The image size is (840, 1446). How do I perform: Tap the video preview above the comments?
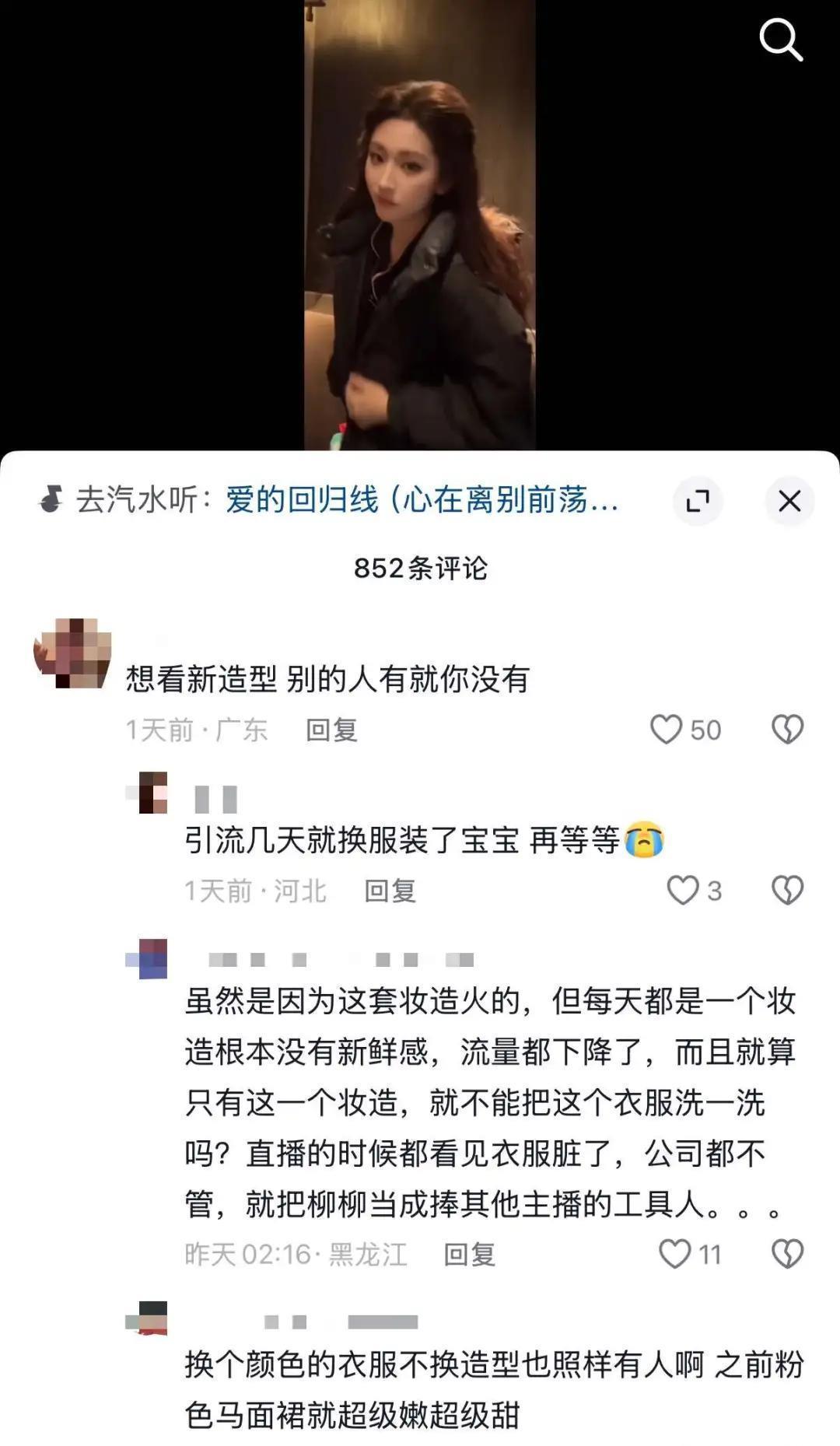pos(420,226)
